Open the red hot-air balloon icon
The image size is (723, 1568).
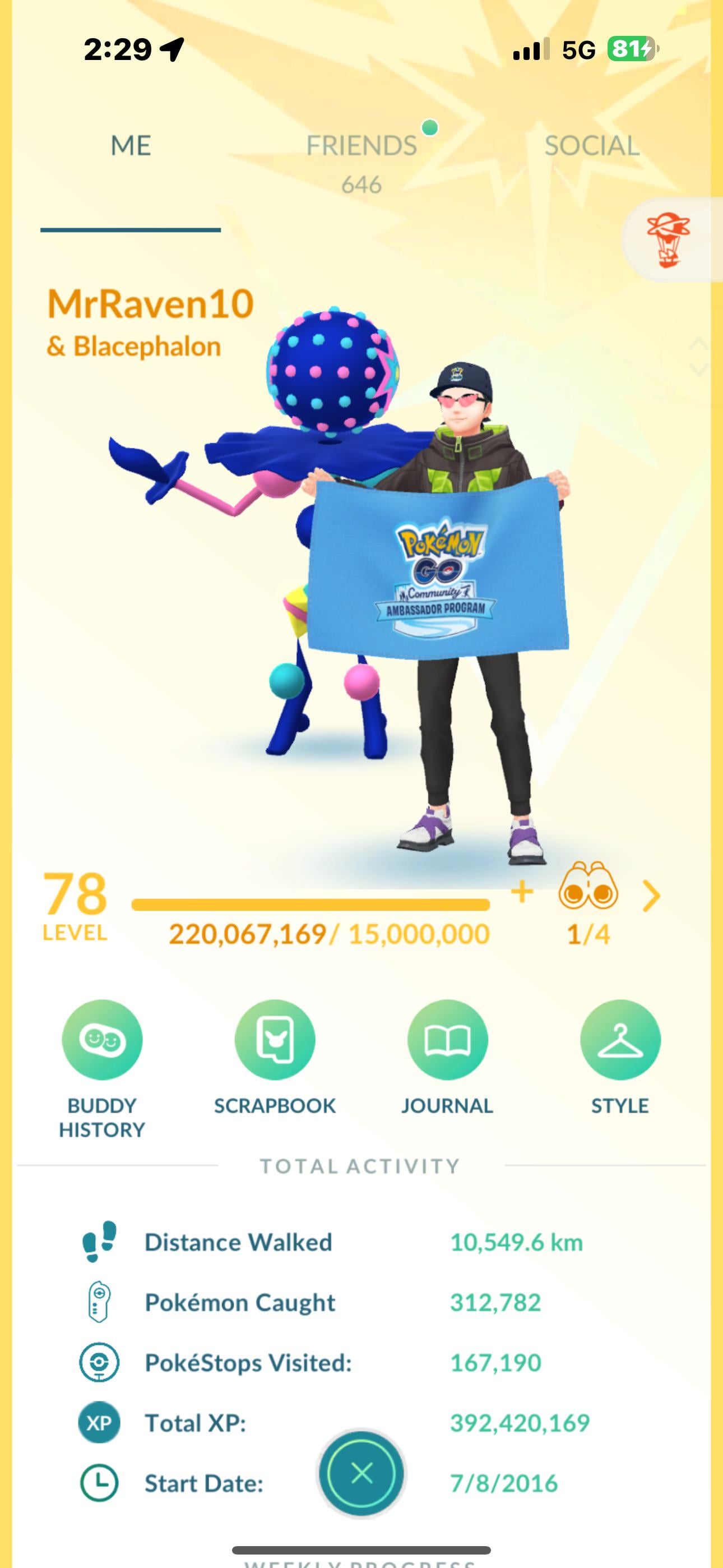[668, 239]
